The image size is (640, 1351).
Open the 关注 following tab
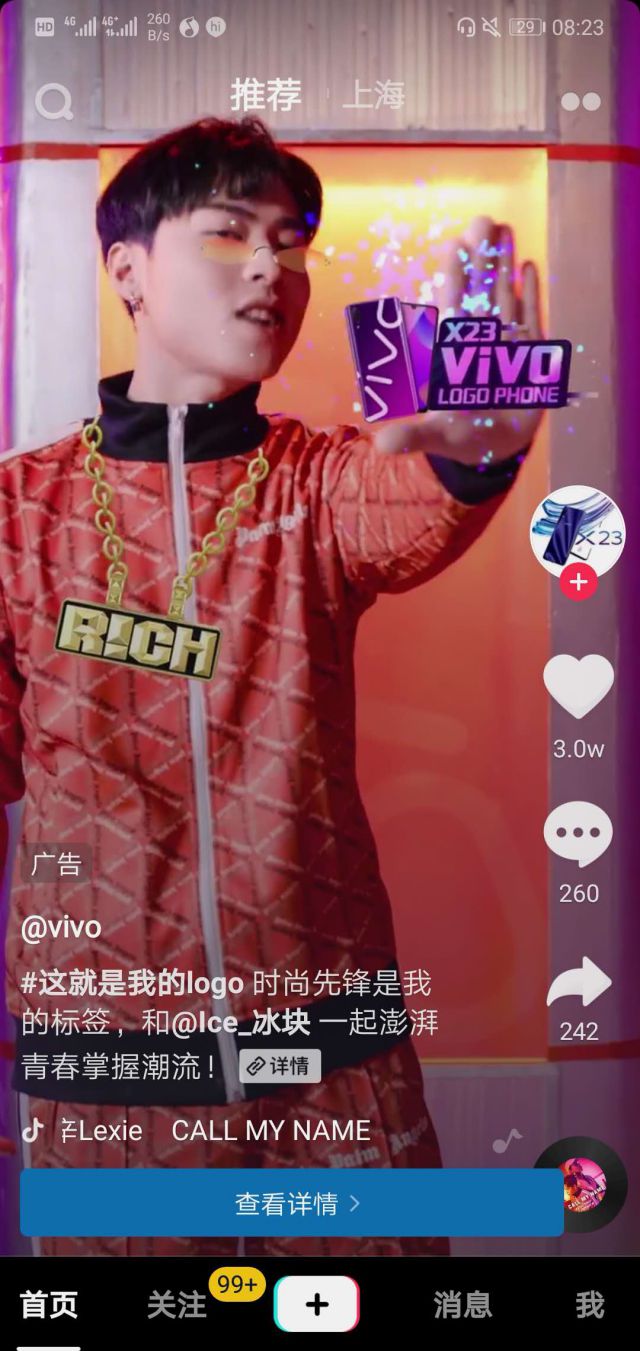click(x=177, y=1305)
